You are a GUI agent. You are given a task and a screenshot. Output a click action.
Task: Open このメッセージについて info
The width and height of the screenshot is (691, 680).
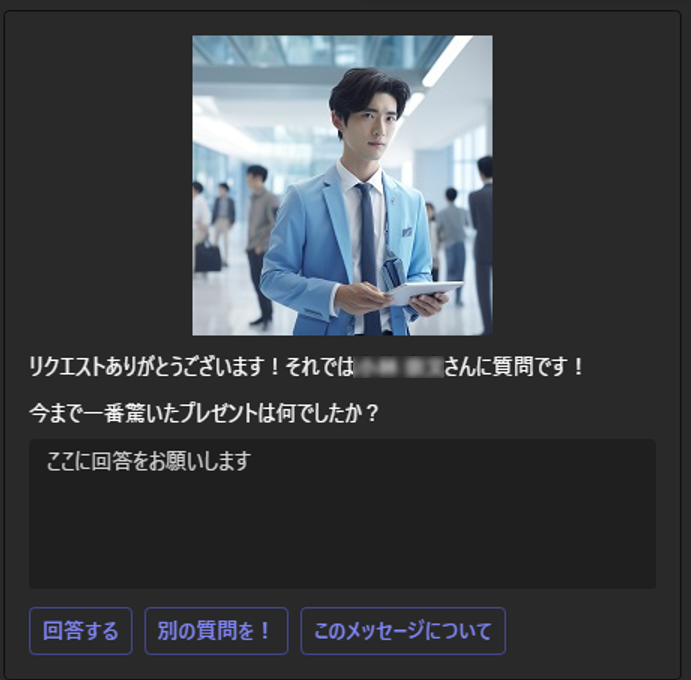pyautogui.click(x=403, y=631)
